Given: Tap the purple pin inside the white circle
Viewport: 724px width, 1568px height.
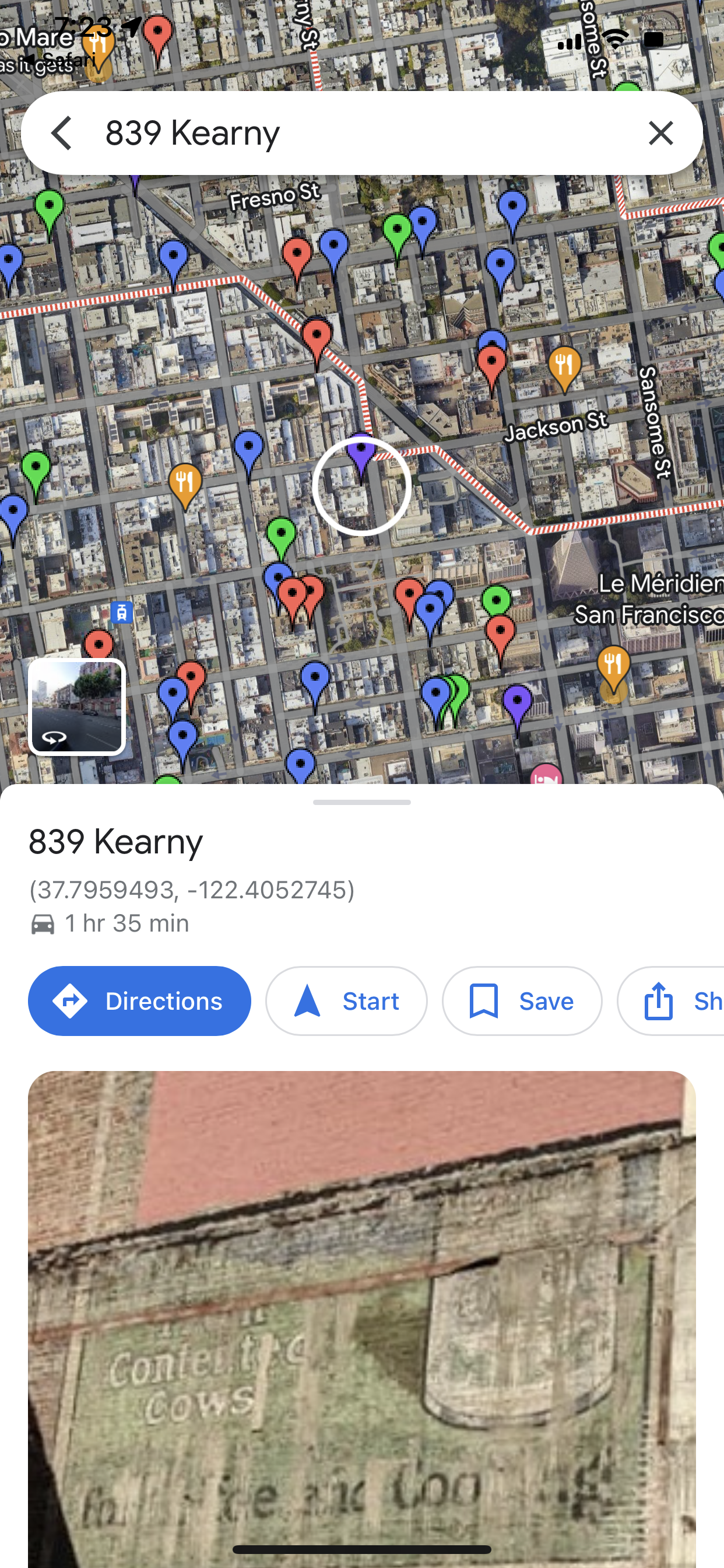Looking at the screenshot, I should 361,458.
